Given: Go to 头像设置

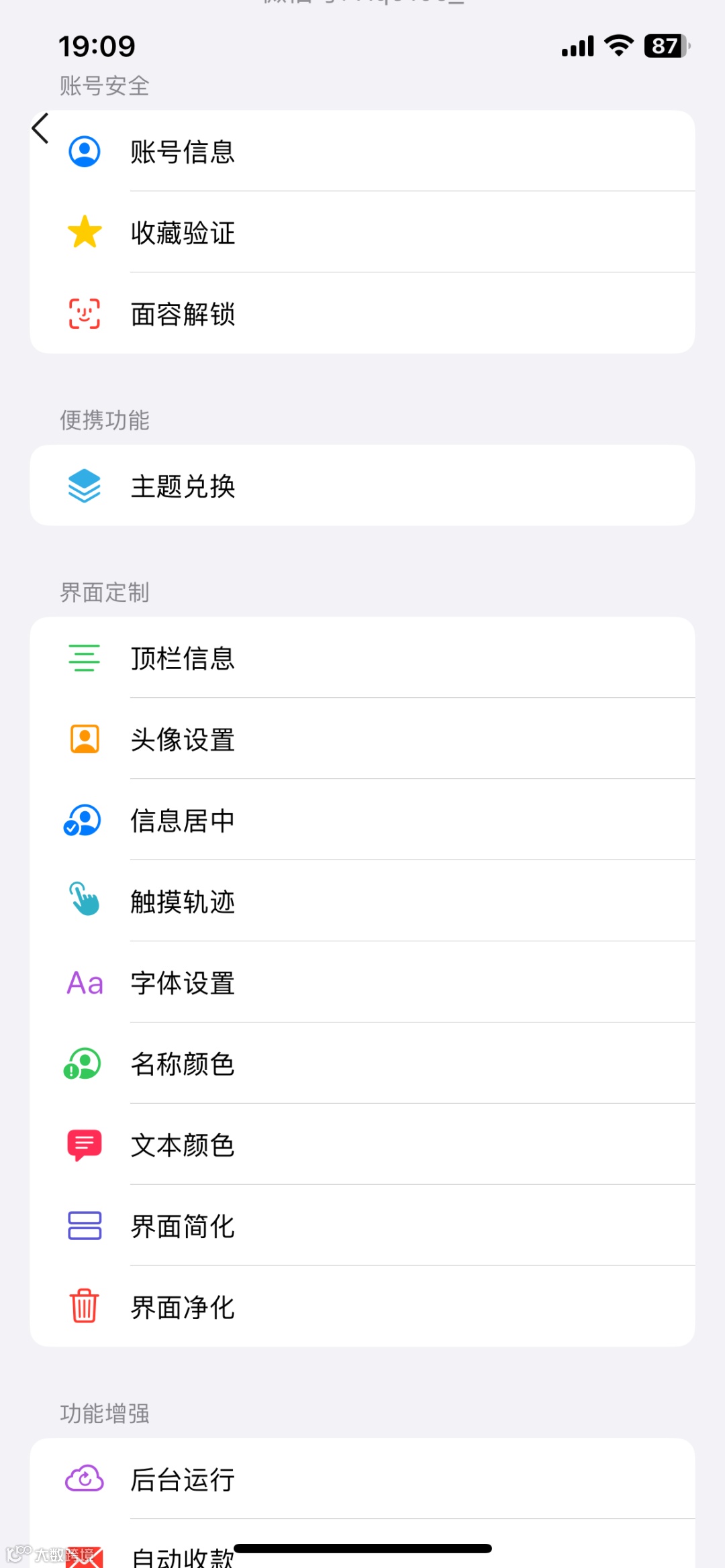Looking at the screenshot, I should 362,739.
